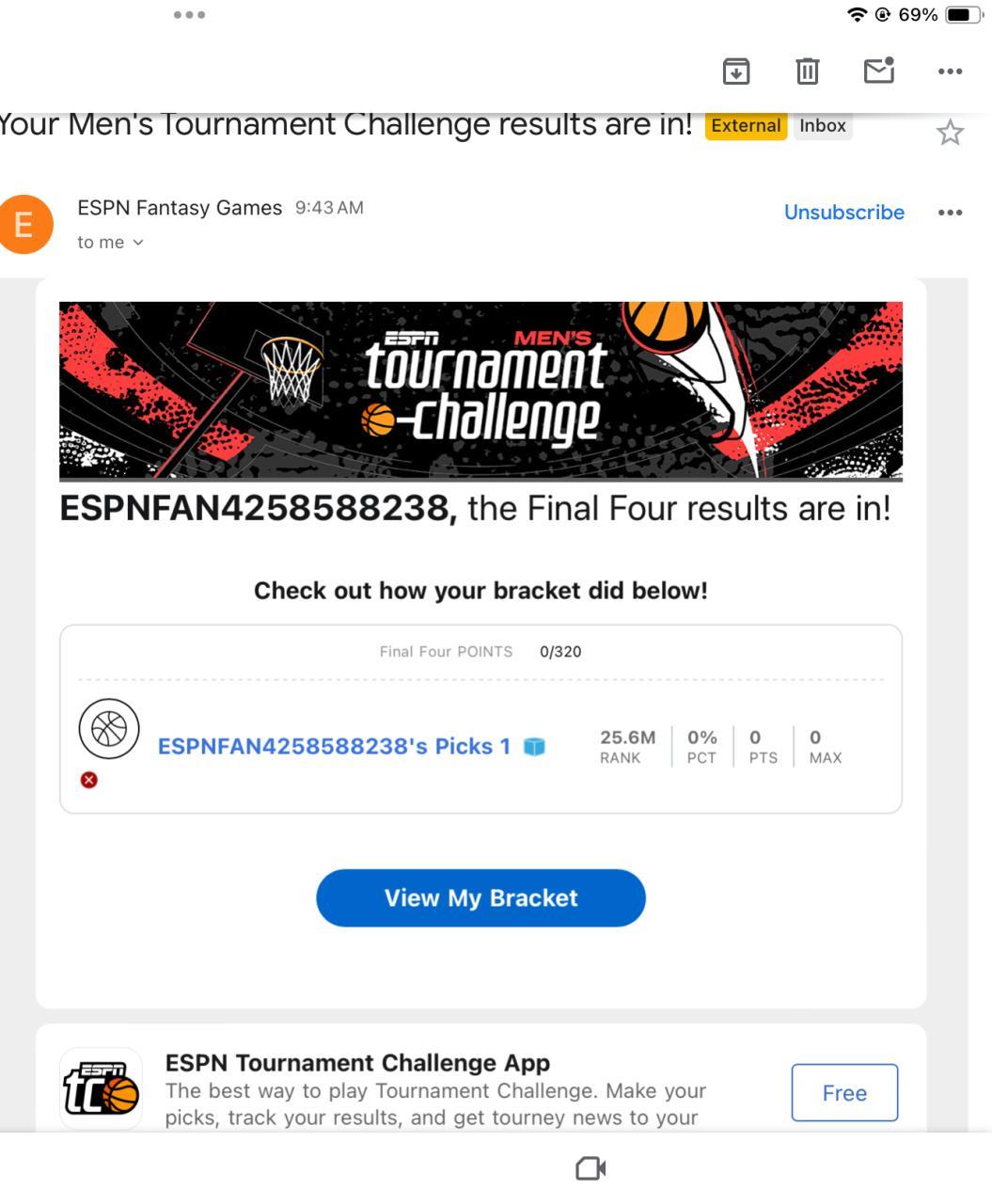Open ESPN Fantasy Games sender avatar
992x1204 pixels.
24,225
